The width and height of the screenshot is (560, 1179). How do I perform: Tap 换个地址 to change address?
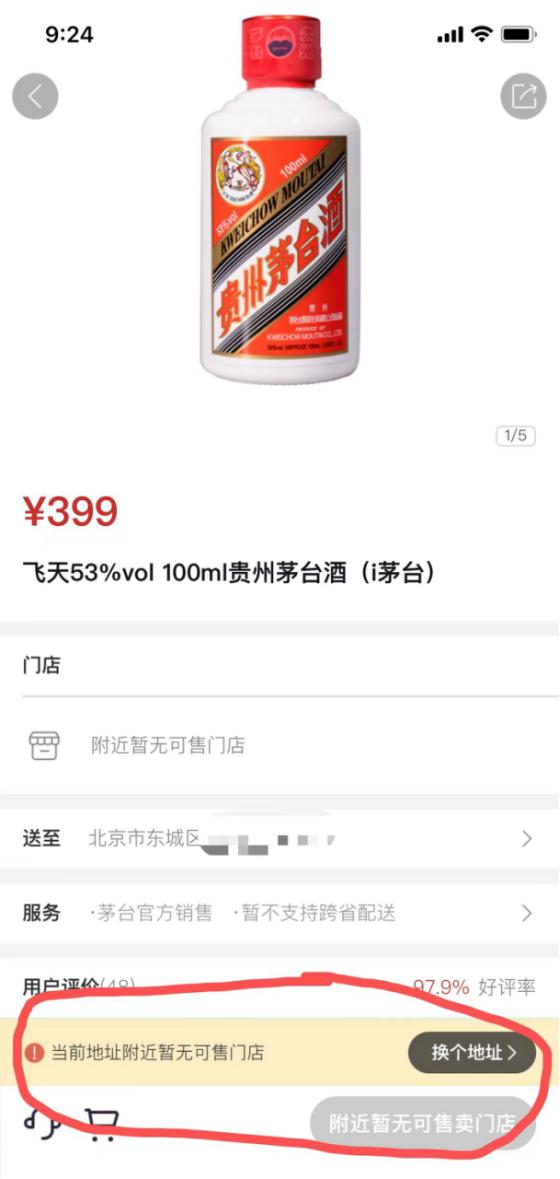coord(472,1053)
